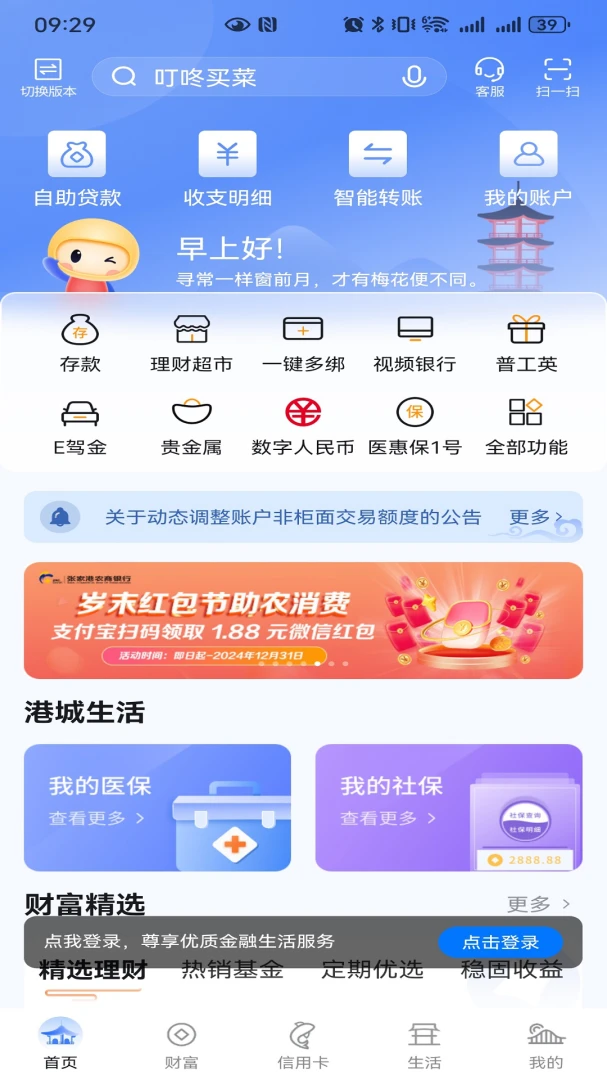The image size is (607, 1080).
Task: Switch to the 财富 tab
Action: (181, 1045)
